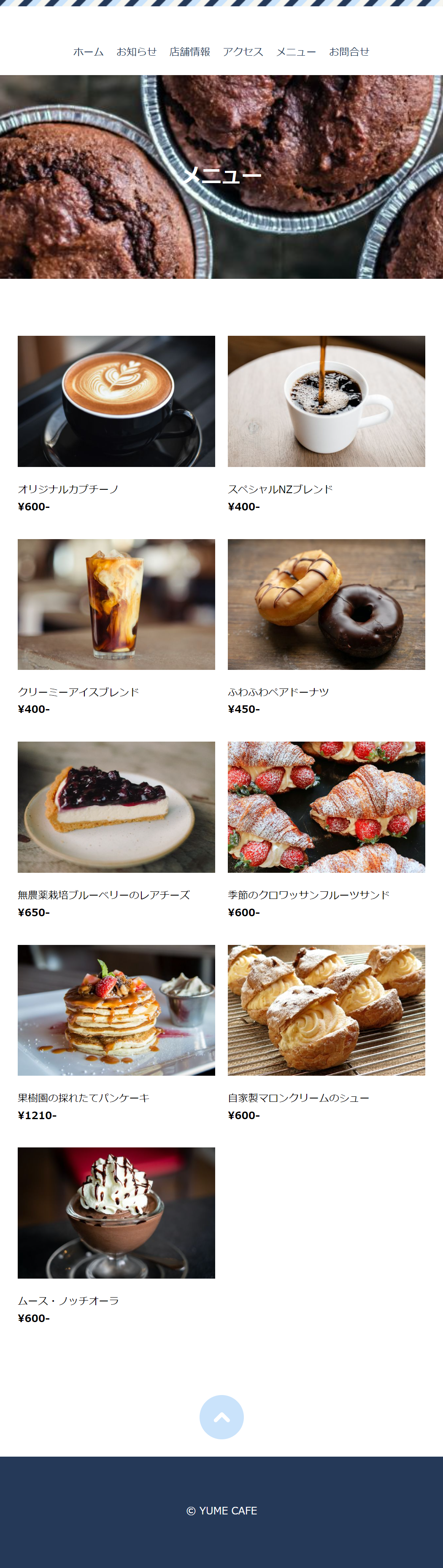Jump back to top with the arrow button

(x=221, y=1417)
